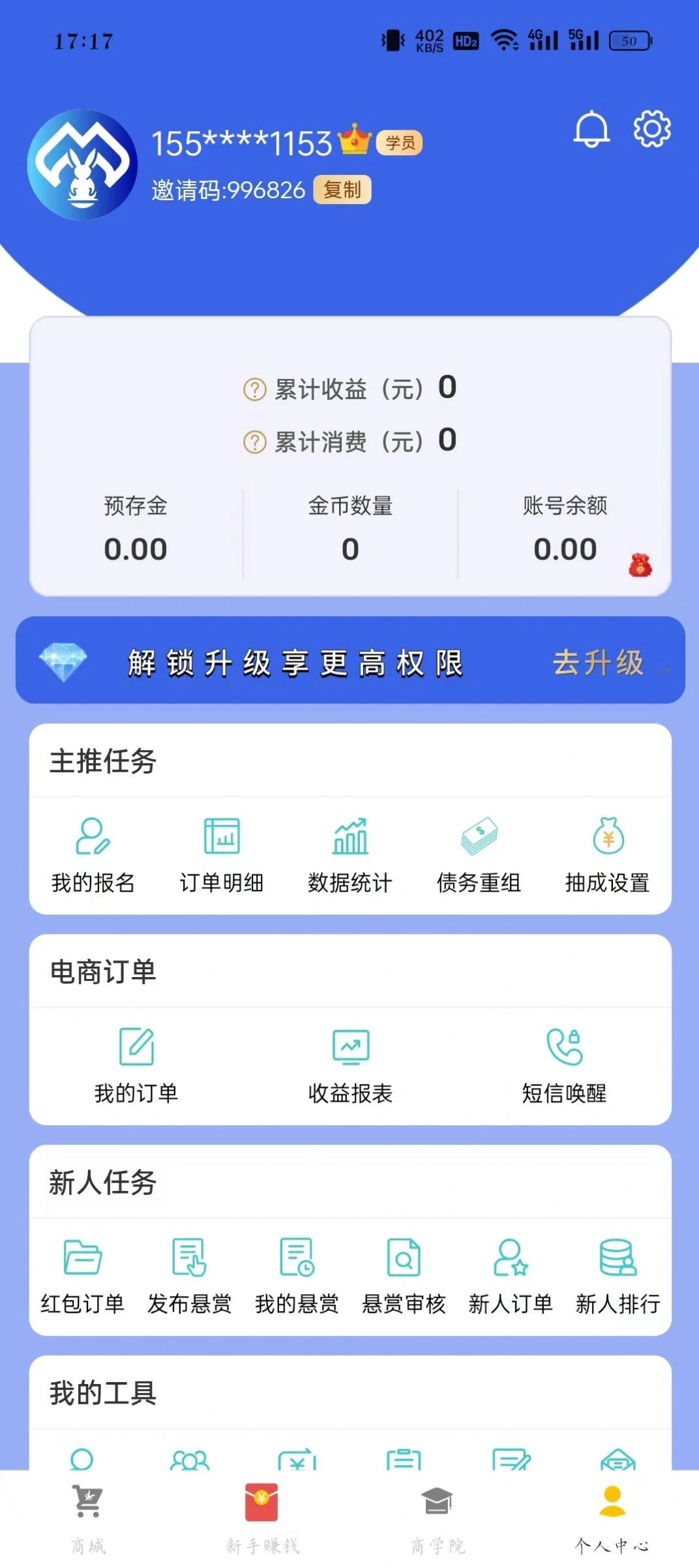Copy invite code with 复制 button
The image size is (699, 1568).
pos(342,191)
